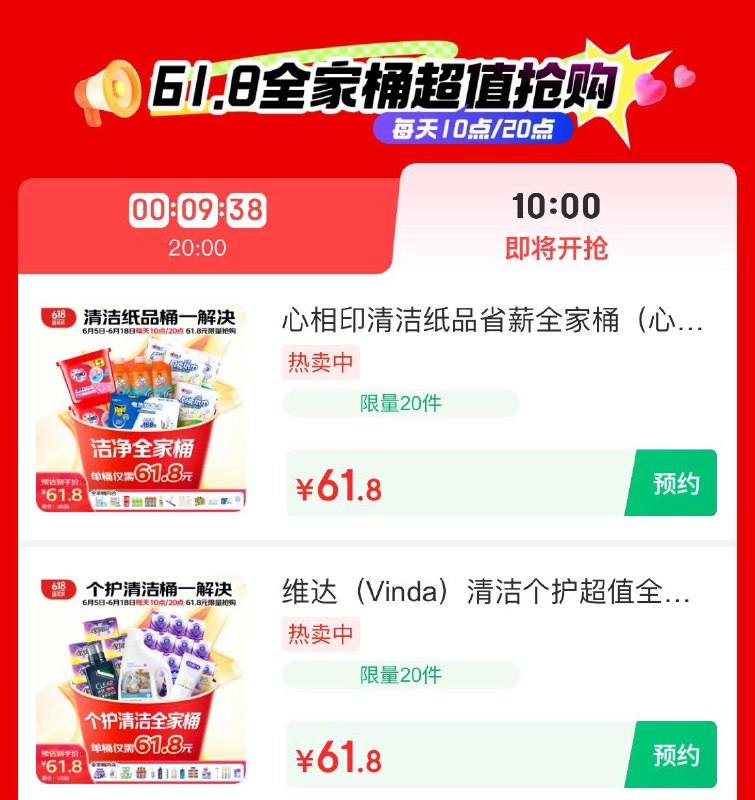Click 预约 for the 心相印 paper bundle
755x800 pixels.
pos(678,482)
